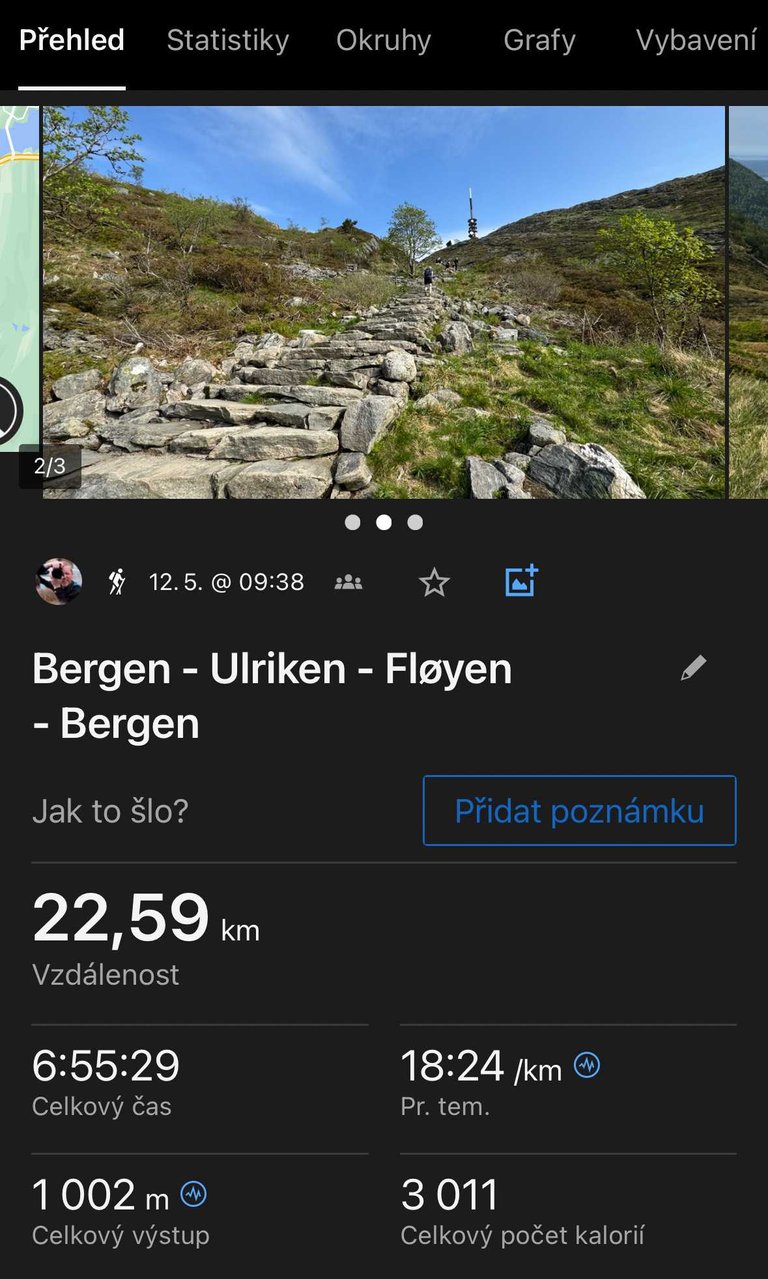The image size is (768, 1279).
Task: Mark the activity as favorite with the star
Action: tap(434, 582)
